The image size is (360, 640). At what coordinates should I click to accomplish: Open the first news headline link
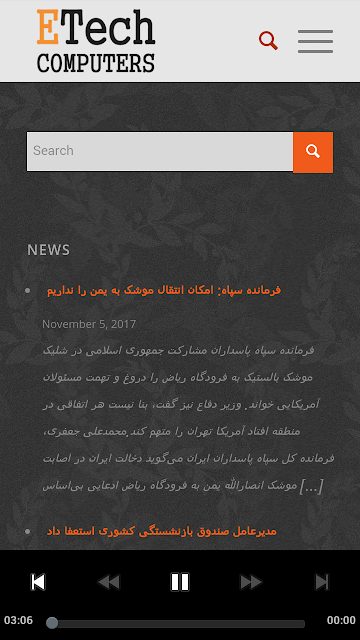point(164,290)
